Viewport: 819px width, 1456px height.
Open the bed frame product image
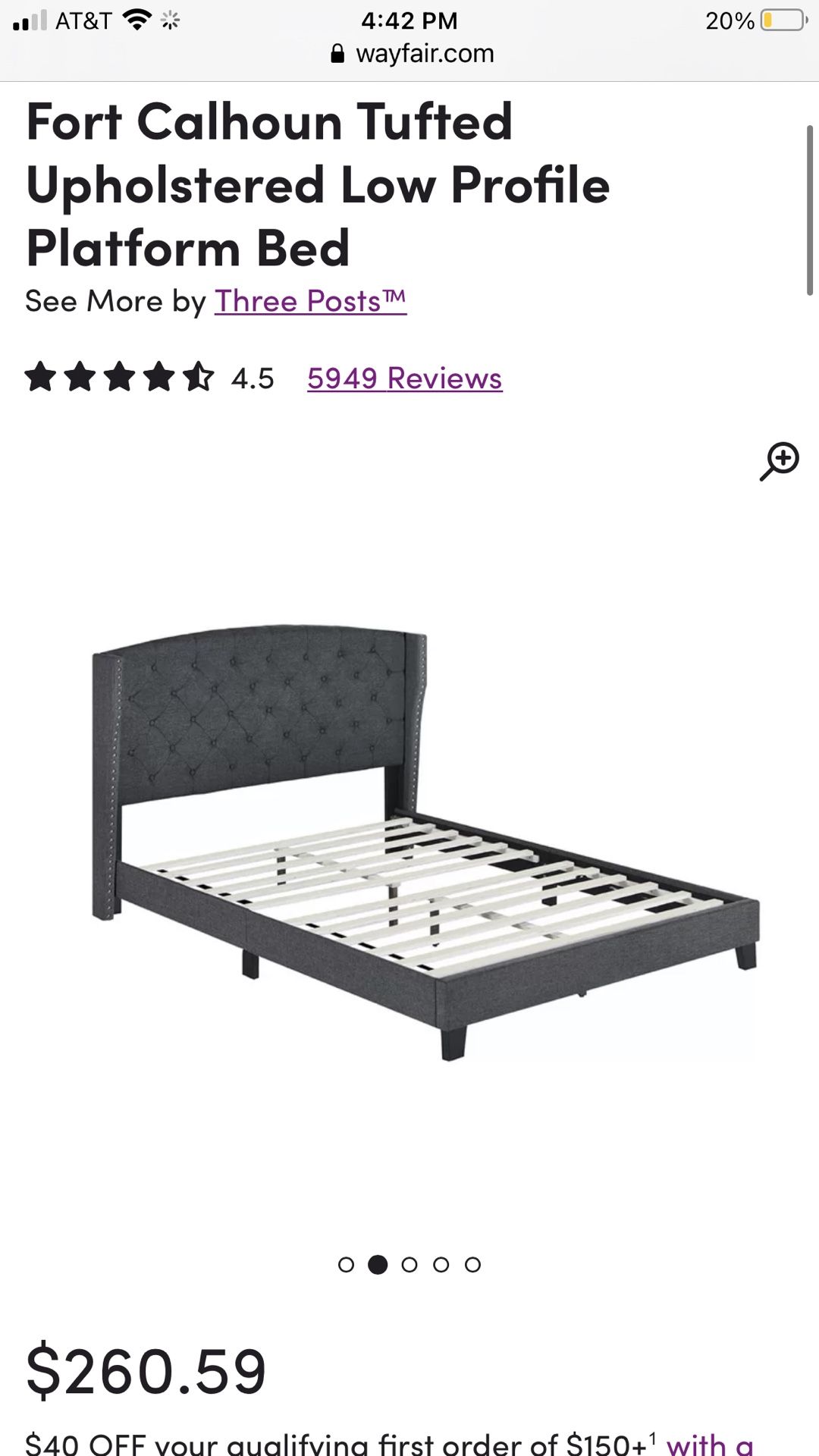click(x=425, y=842)
